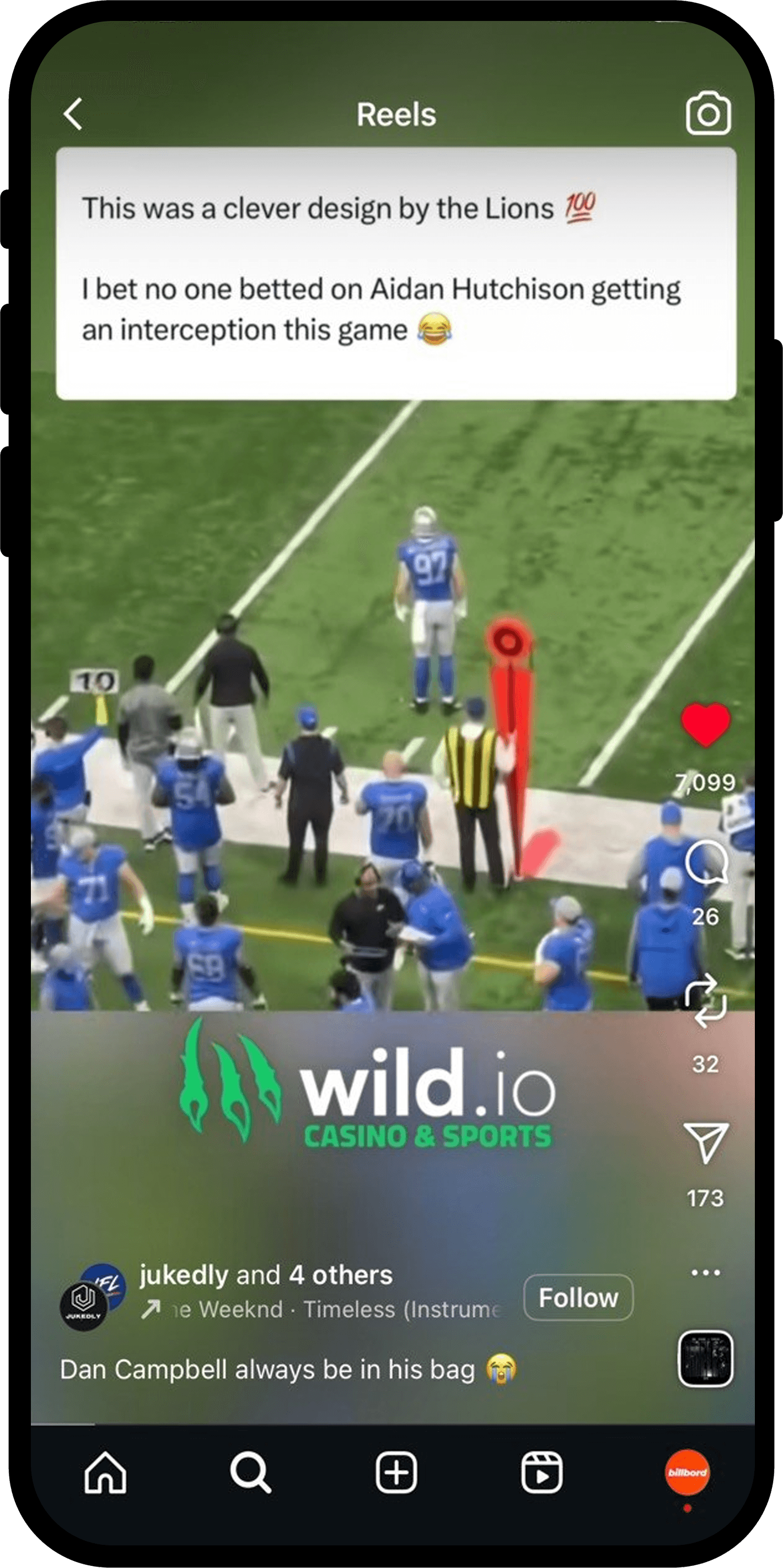
Task: Switch to the Search tab
Action: [250, 1474]
